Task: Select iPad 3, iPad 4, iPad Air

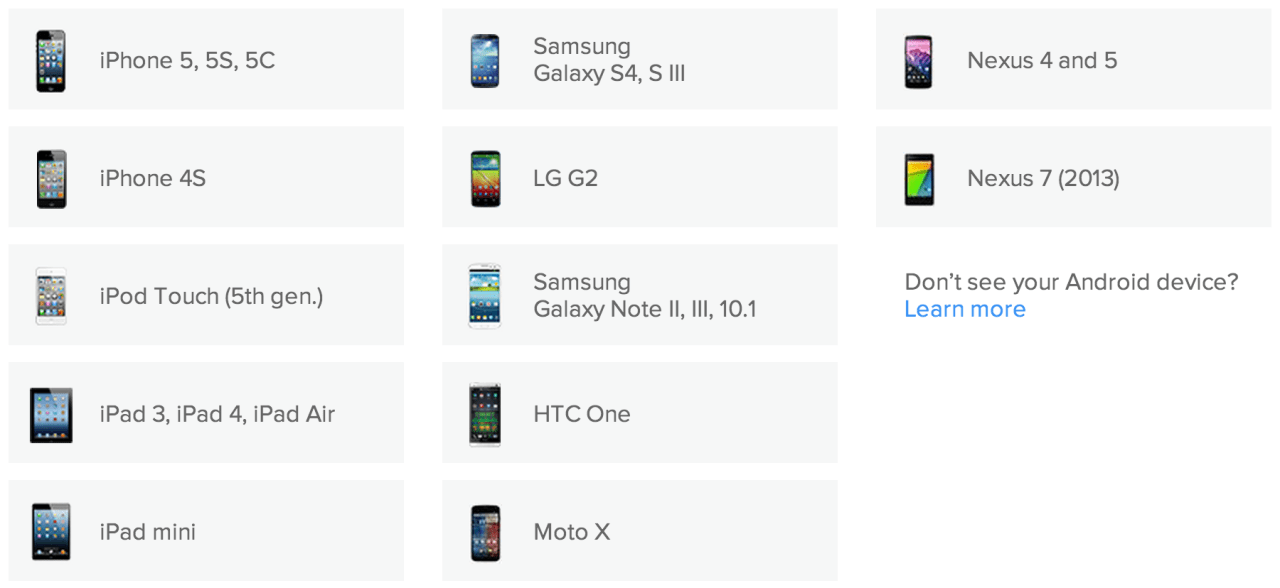Action: coord(206,413)
